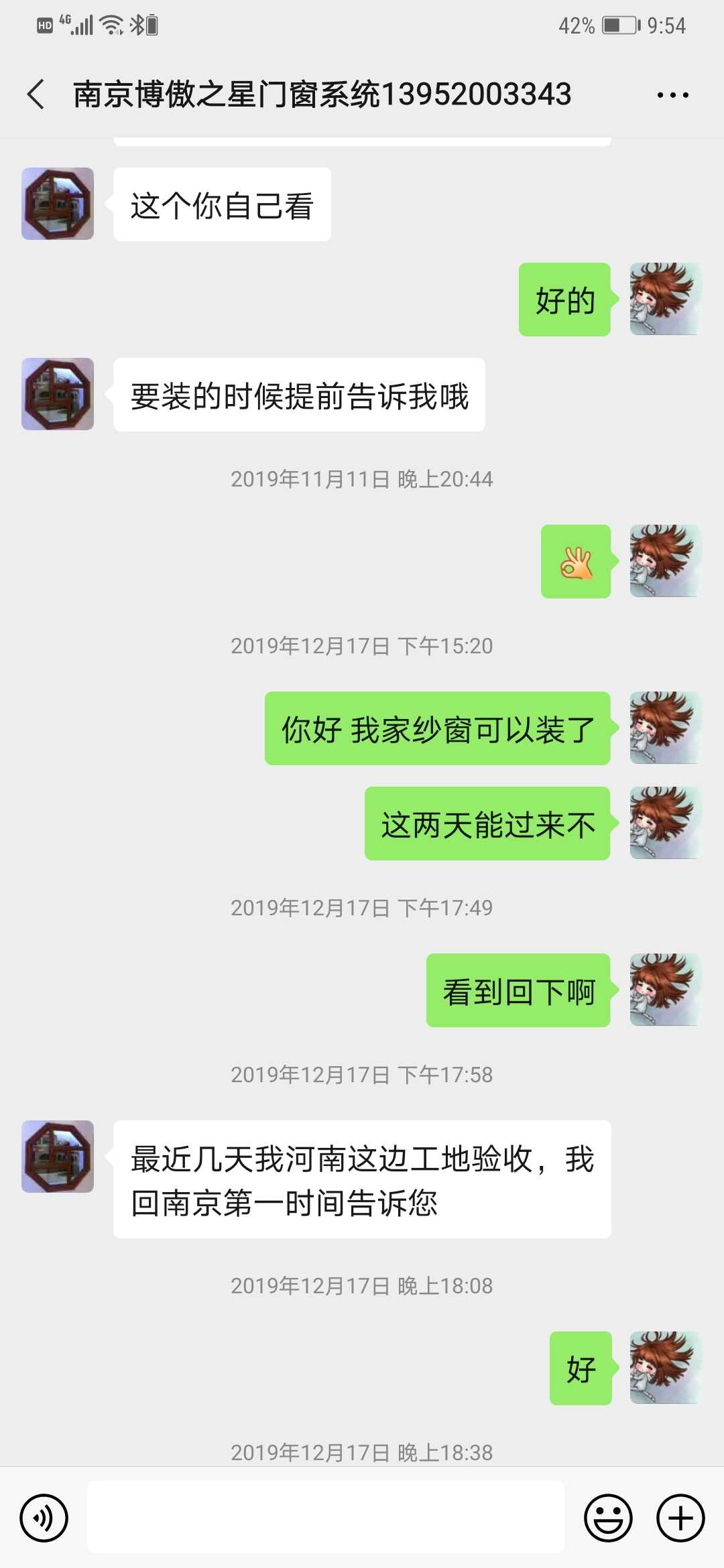
Task: Open the chat info three-dot menu
Action: tap(672, 95)
